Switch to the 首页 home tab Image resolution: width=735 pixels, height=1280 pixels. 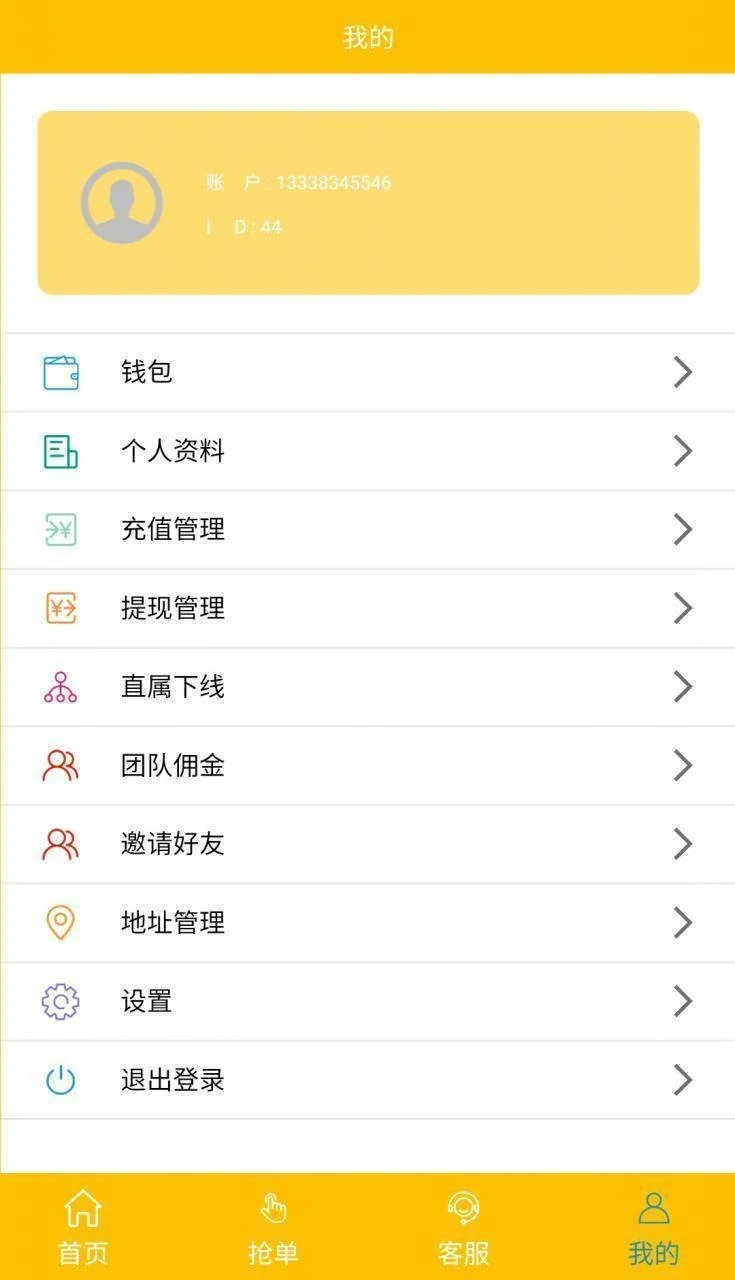point(83,1226)
